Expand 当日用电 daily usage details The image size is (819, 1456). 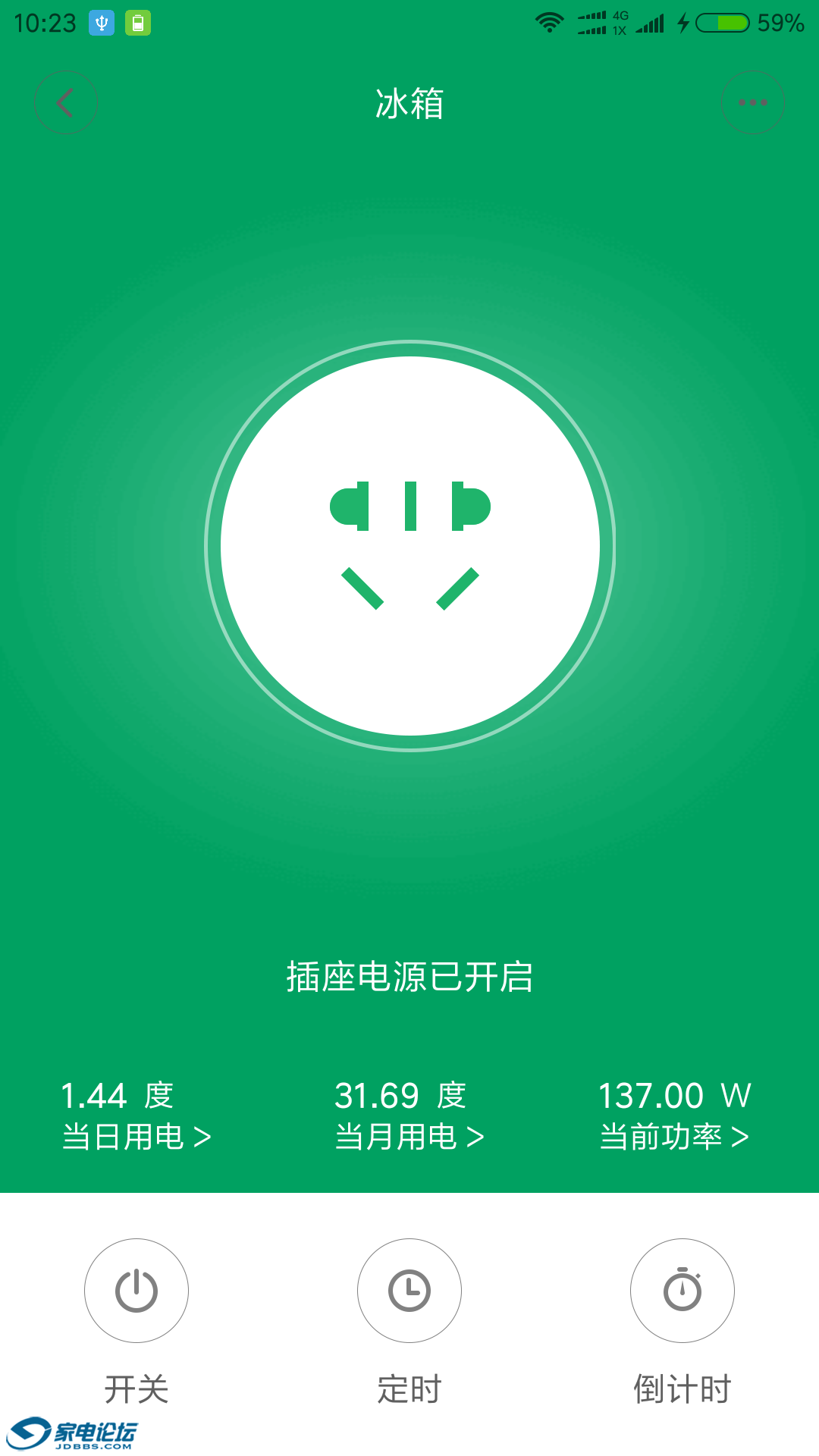click(x=133, y=1136)
